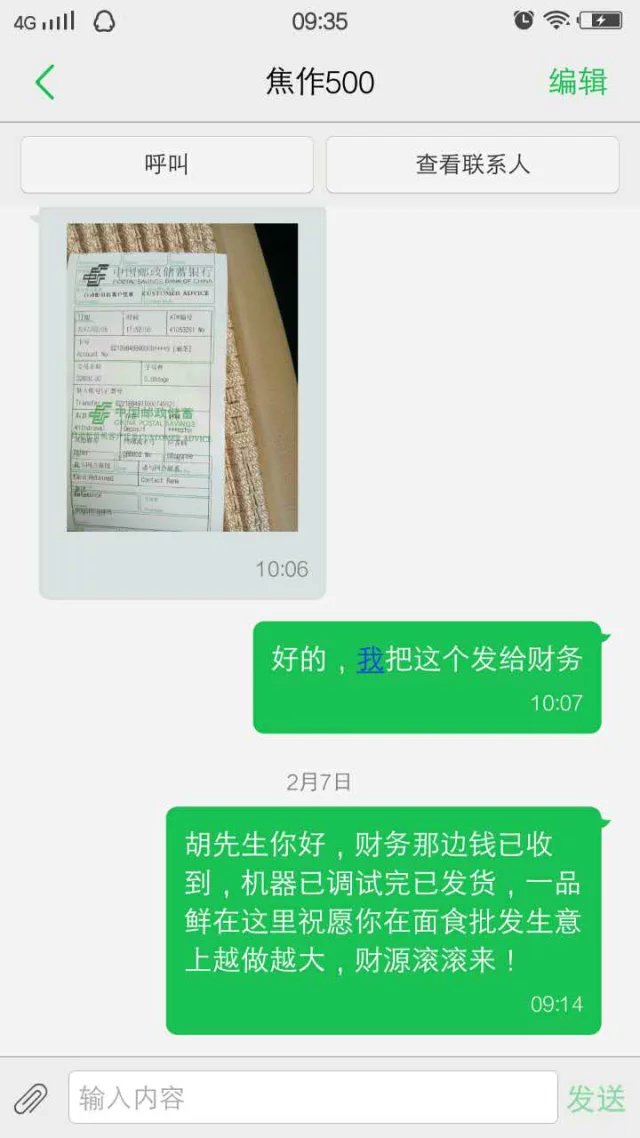Tap the underlined 我 link in the message
This screenshot has height=1138, width=640.
[x=371, y=659]
